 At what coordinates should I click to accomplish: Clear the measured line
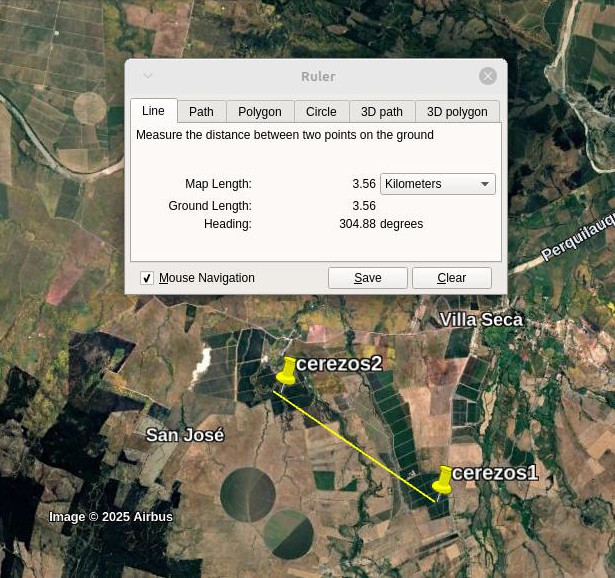click(x=451, y=278)
